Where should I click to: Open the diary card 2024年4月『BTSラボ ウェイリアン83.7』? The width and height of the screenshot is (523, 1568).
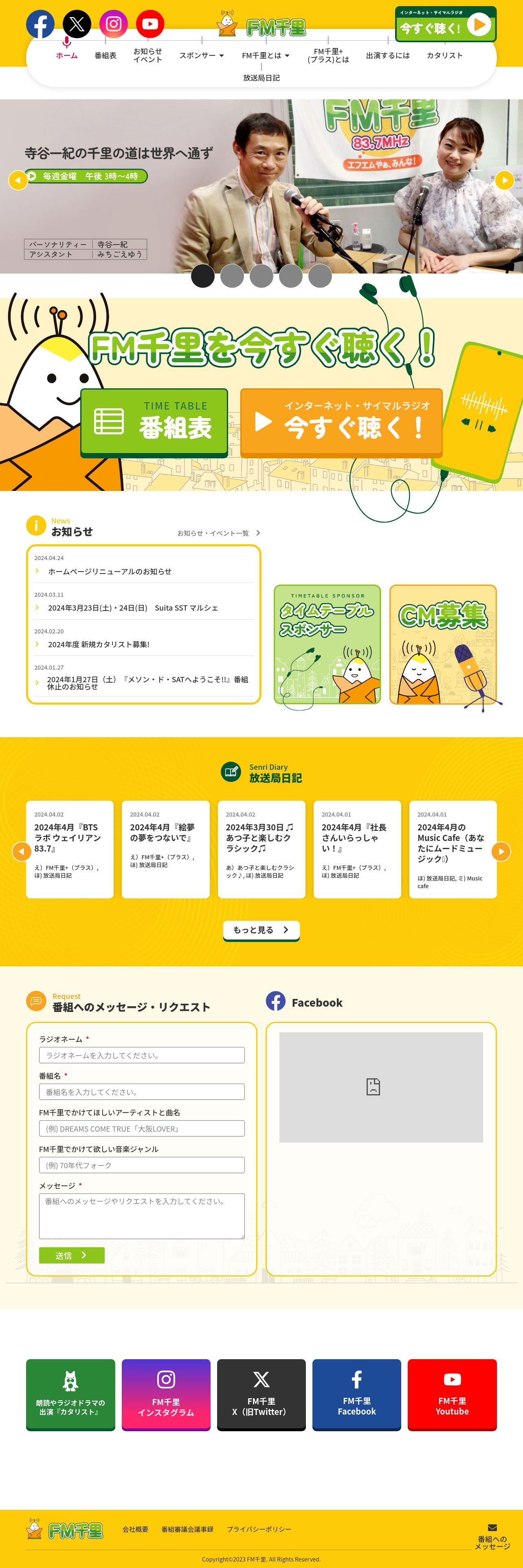pyautogui.click(x=70, y=849)
